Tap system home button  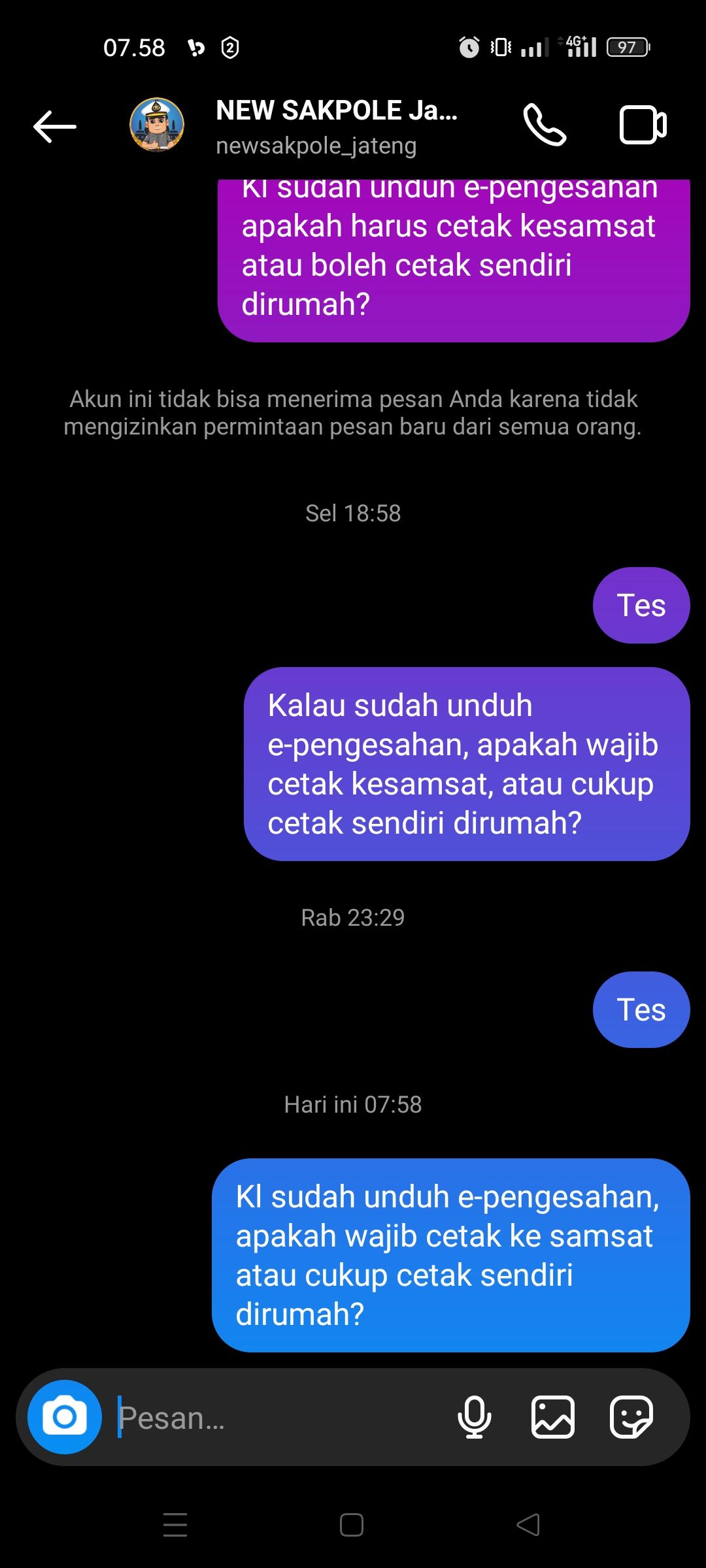point(352,1525)
